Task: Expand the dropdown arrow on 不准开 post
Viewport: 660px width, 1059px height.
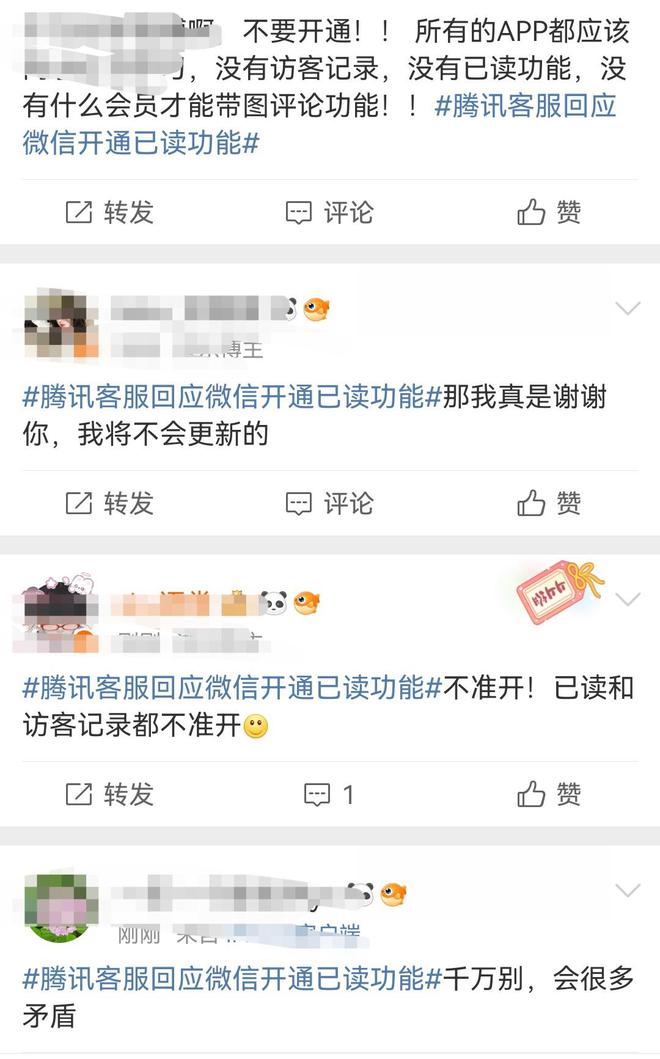Action: click(x=628, y=599)
